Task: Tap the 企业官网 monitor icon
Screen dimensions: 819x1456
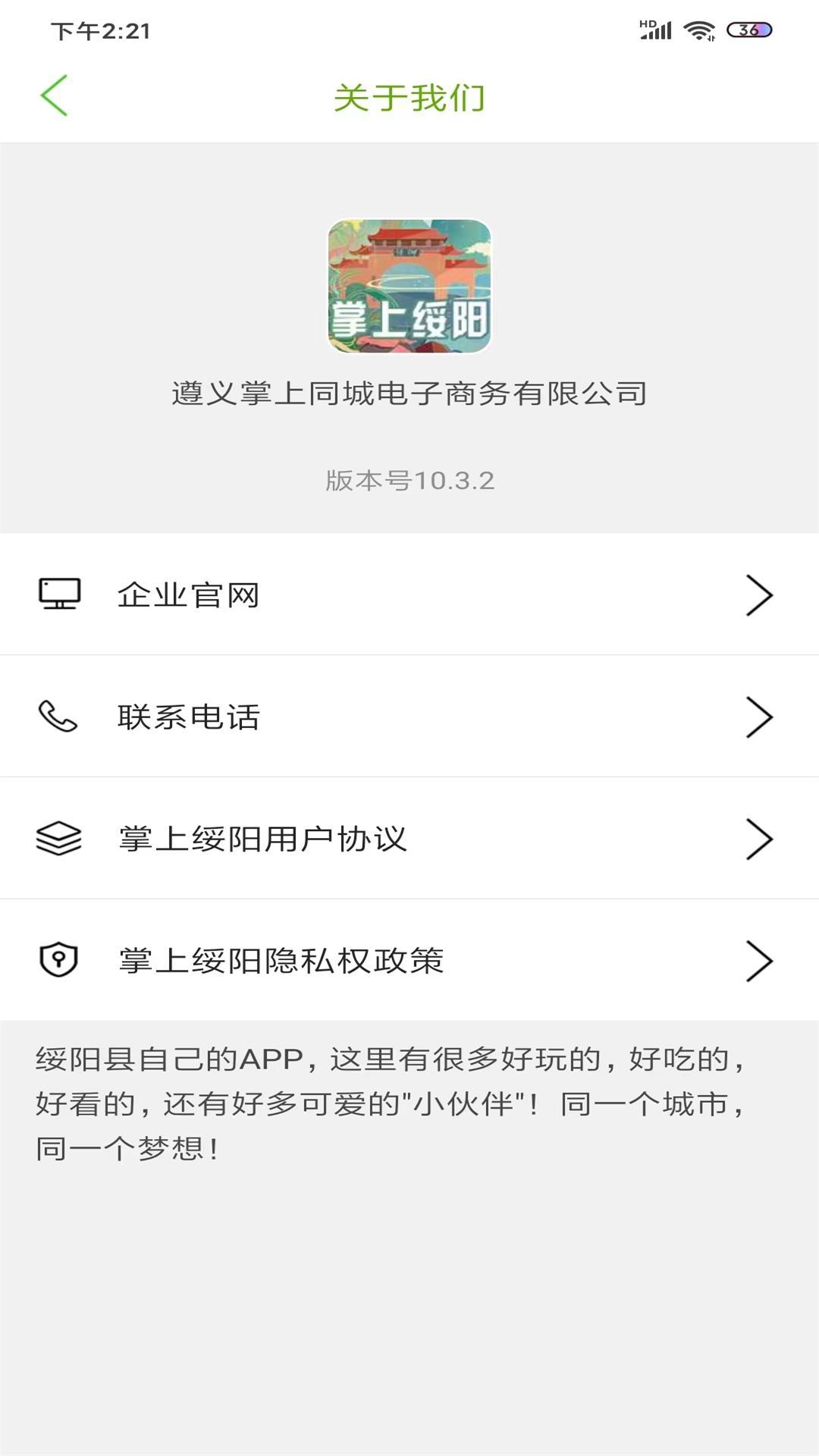Action: click(x=60, y=594)
